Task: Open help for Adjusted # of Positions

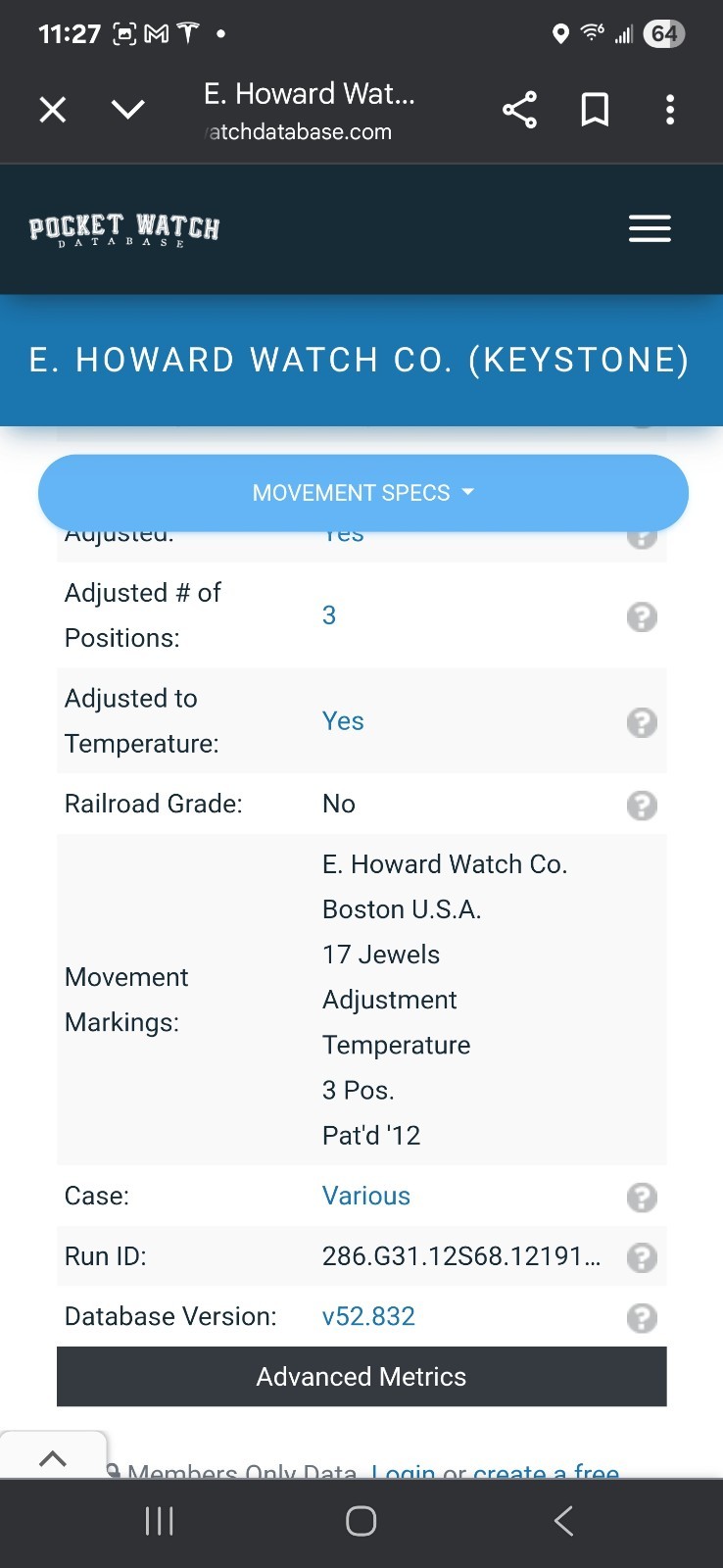Action: [x=642, y=616]
